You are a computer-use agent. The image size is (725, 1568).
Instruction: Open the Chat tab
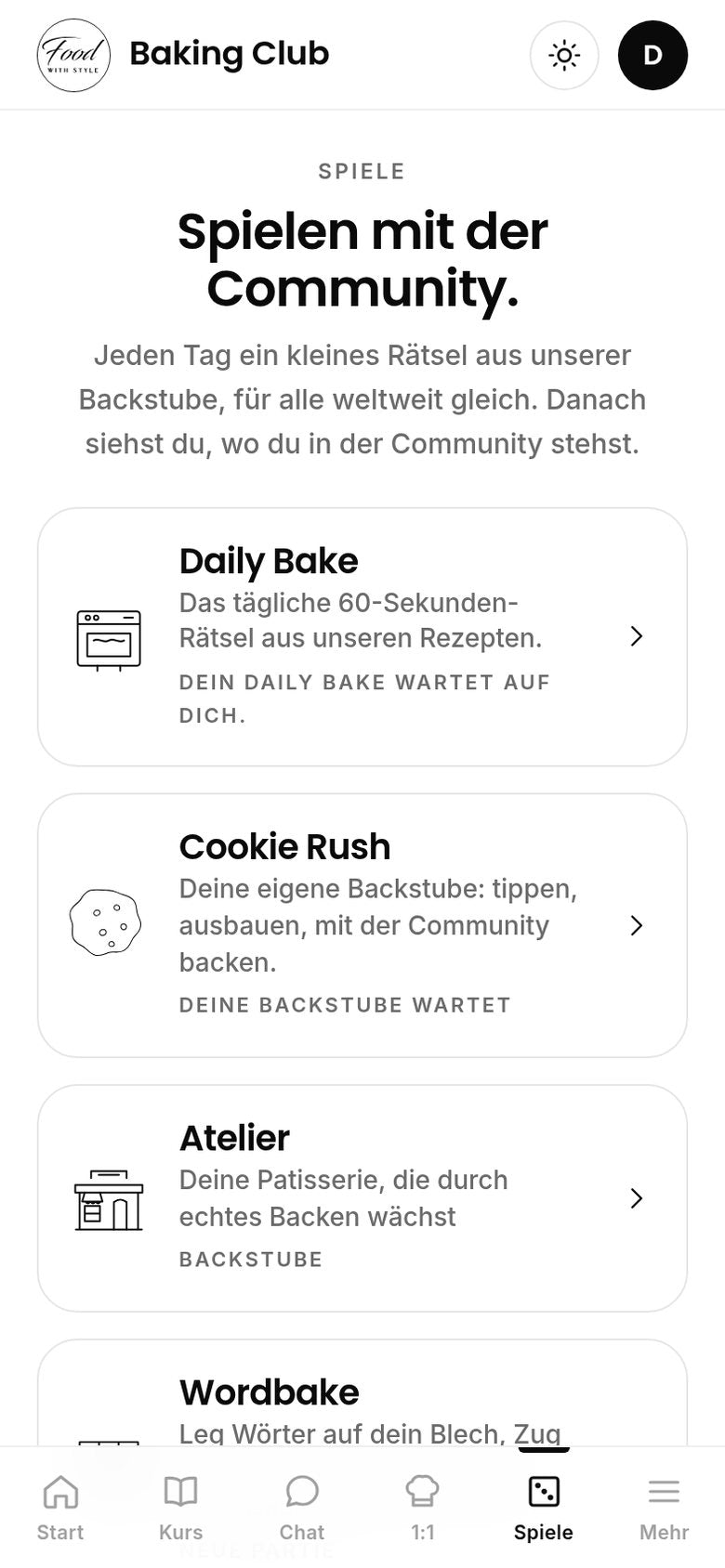[302, 1508]
